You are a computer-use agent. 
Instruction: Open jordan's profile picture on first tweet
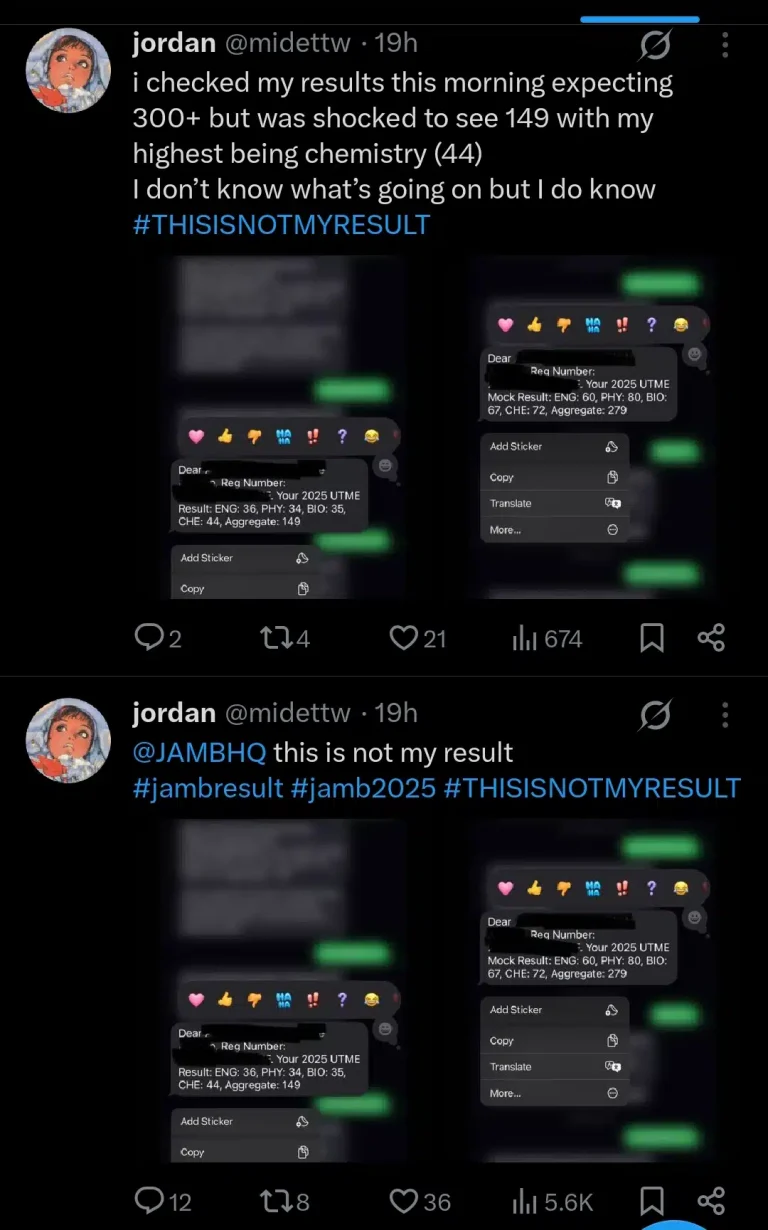68,70
